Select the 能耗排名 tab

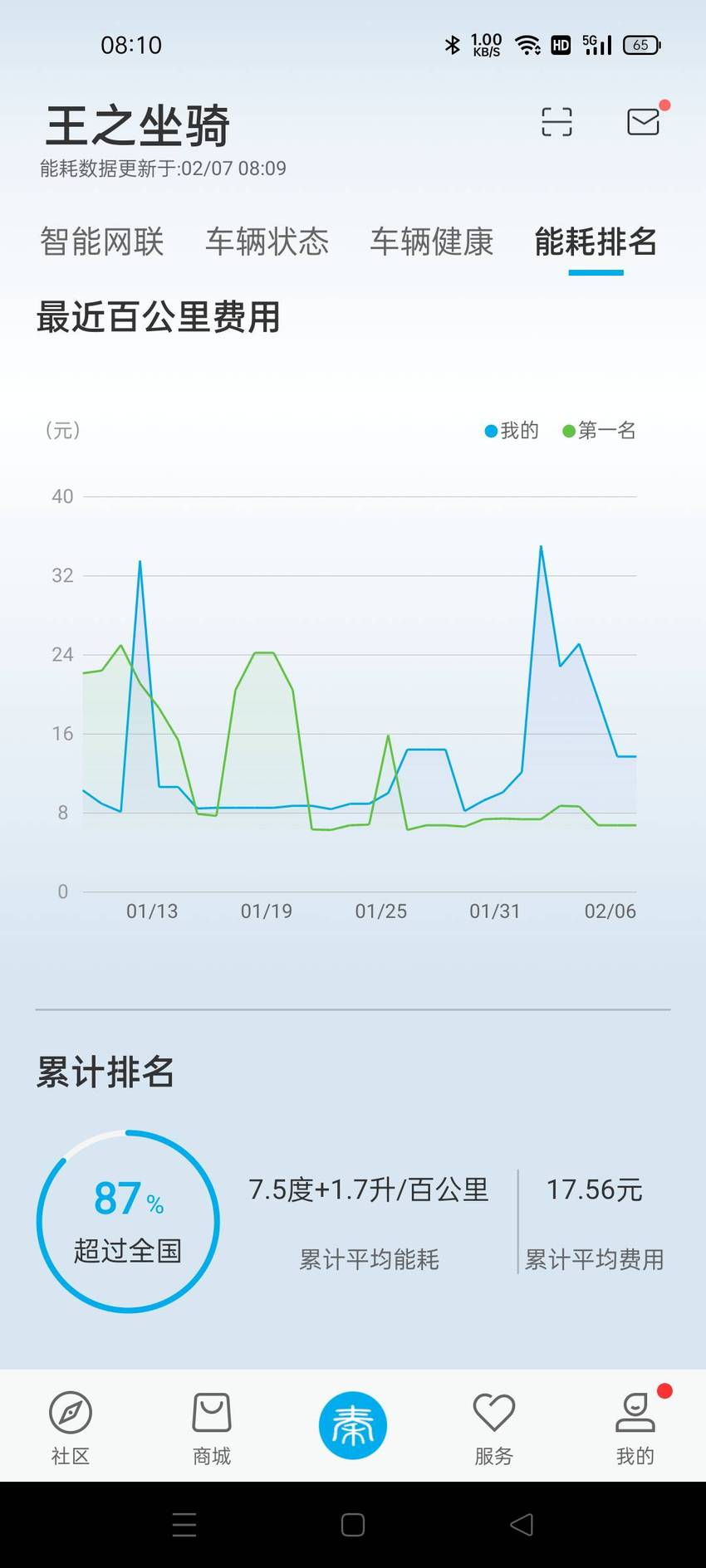click(596, 242)
